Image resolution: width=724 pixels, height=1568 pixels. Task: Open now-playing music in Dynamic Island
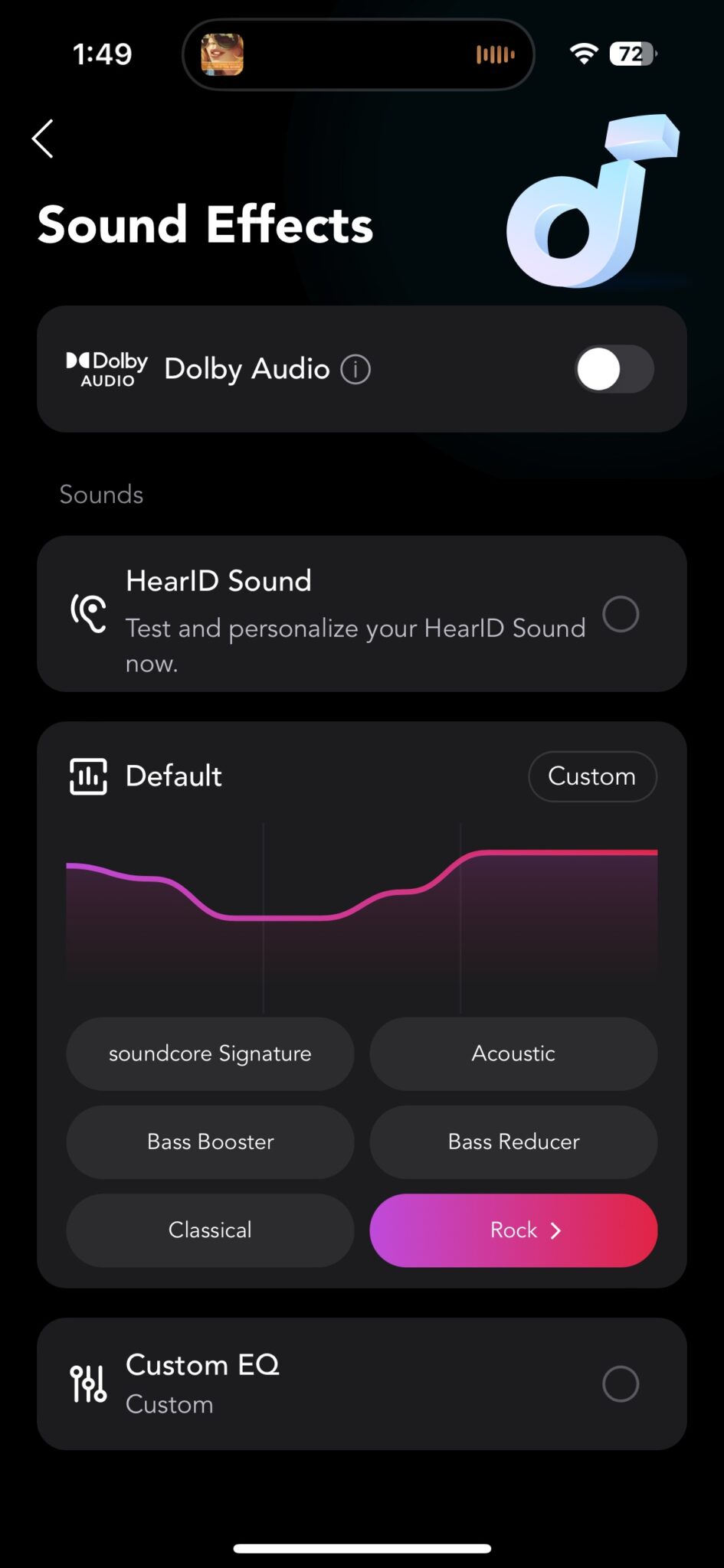click(x=358, y=54)
